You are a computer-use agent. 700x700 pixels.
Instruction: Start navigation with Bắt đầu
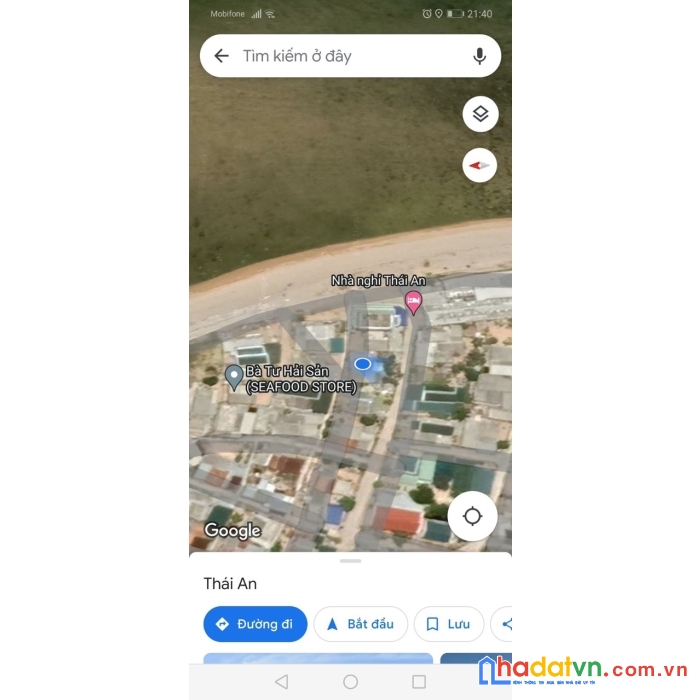pos(360,624)
